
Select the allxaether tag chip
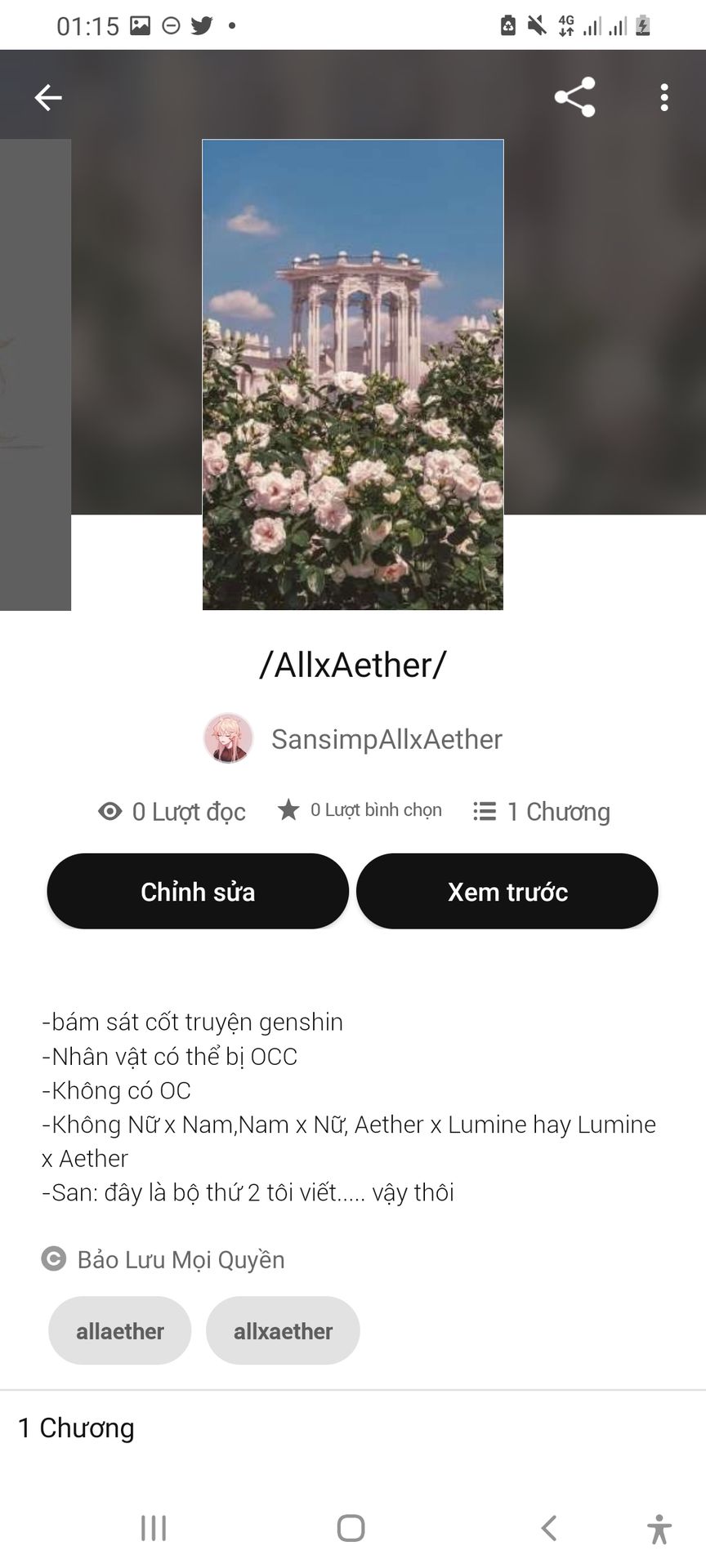[283, 1331]
